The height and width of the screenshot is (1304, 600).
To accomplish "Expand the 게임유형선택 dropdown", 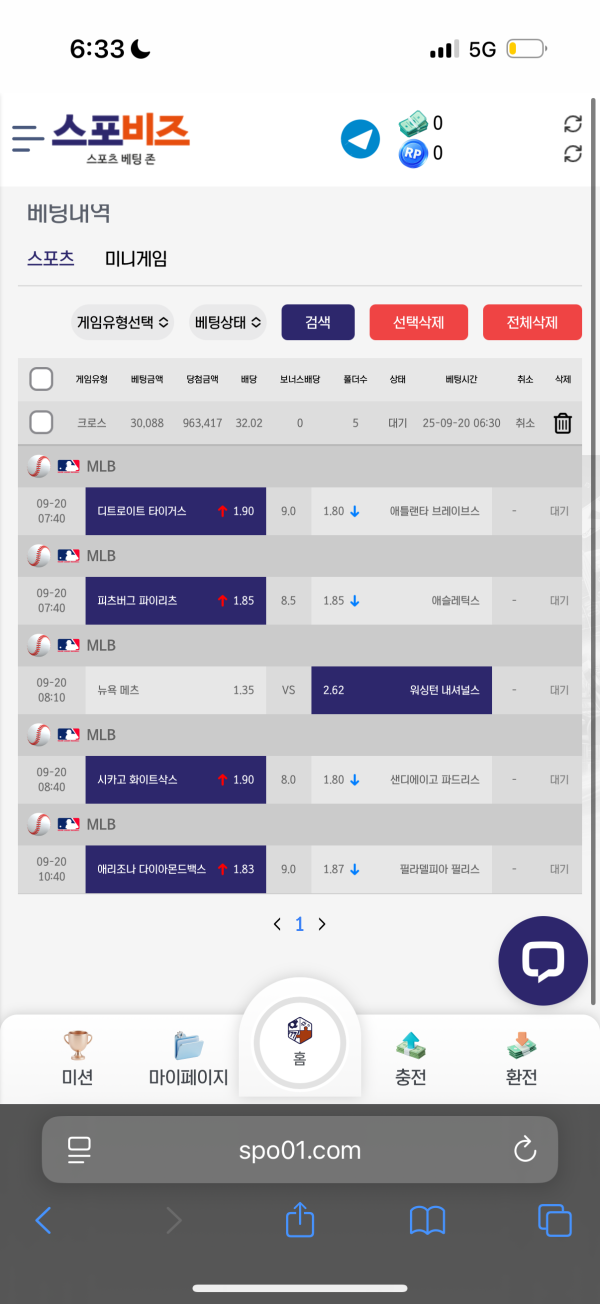I will coord(124,322).
